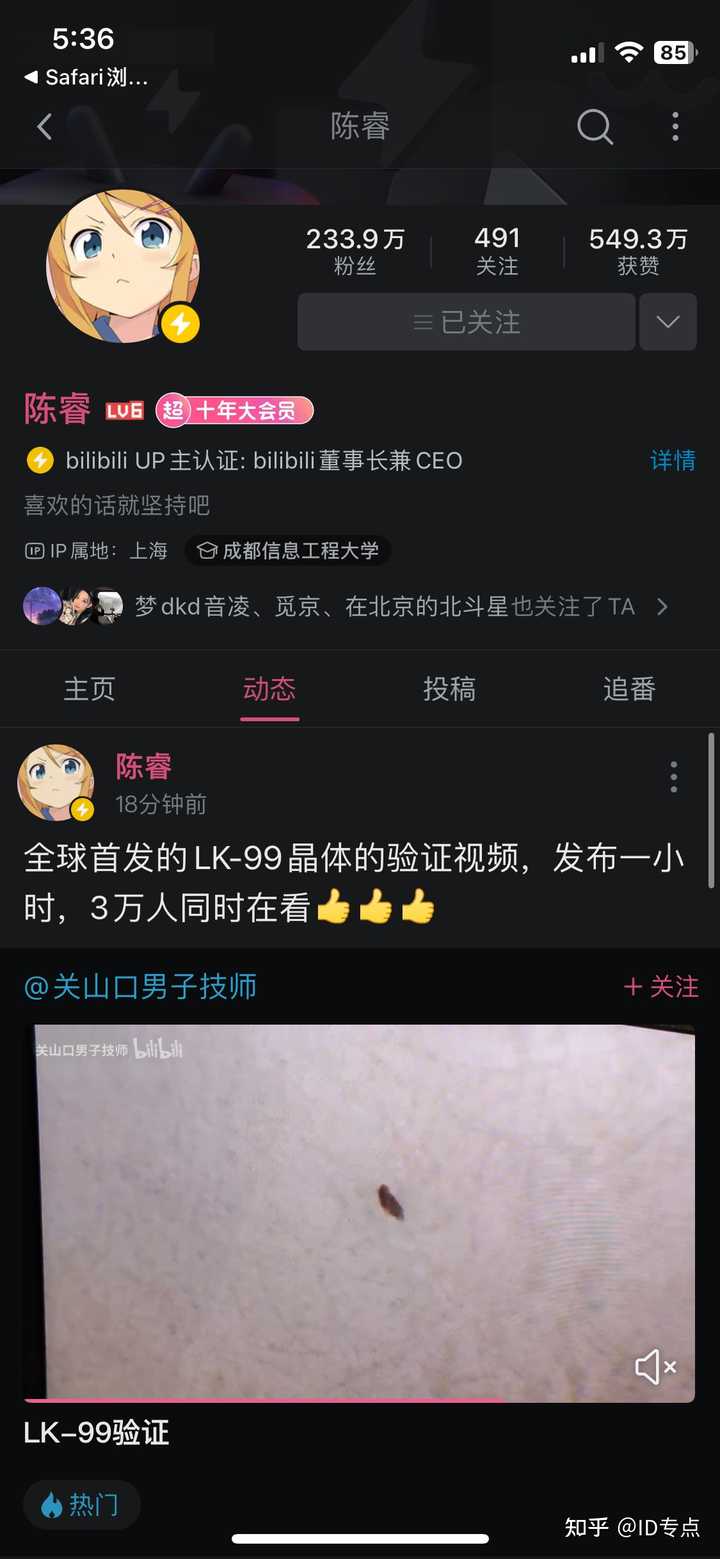Unmute the video via speaker icon

pyautogui.click(x=655, y=1367)
